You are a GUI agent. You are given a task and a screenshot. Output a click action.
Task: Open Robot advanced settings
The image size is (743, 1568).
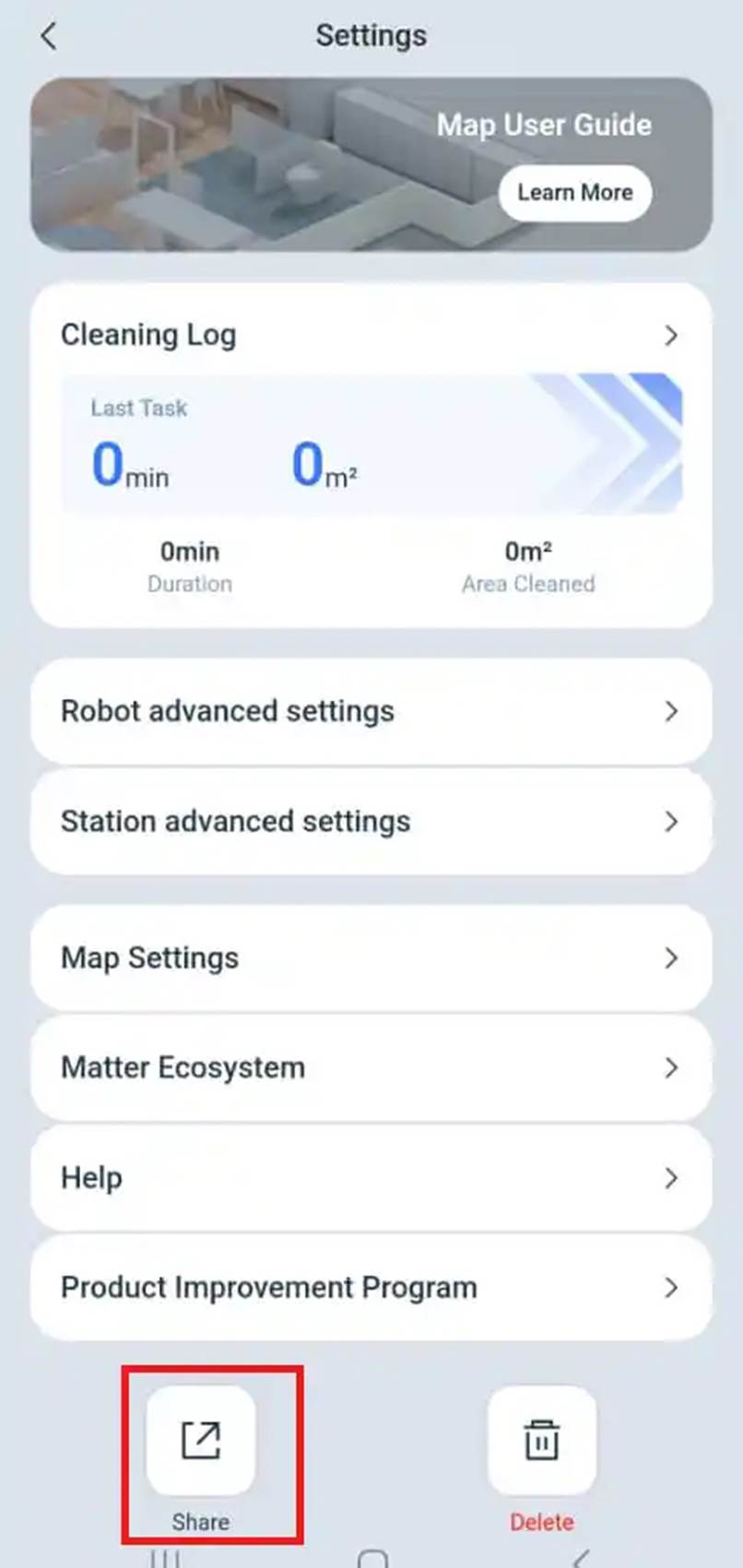click(371, 711)
